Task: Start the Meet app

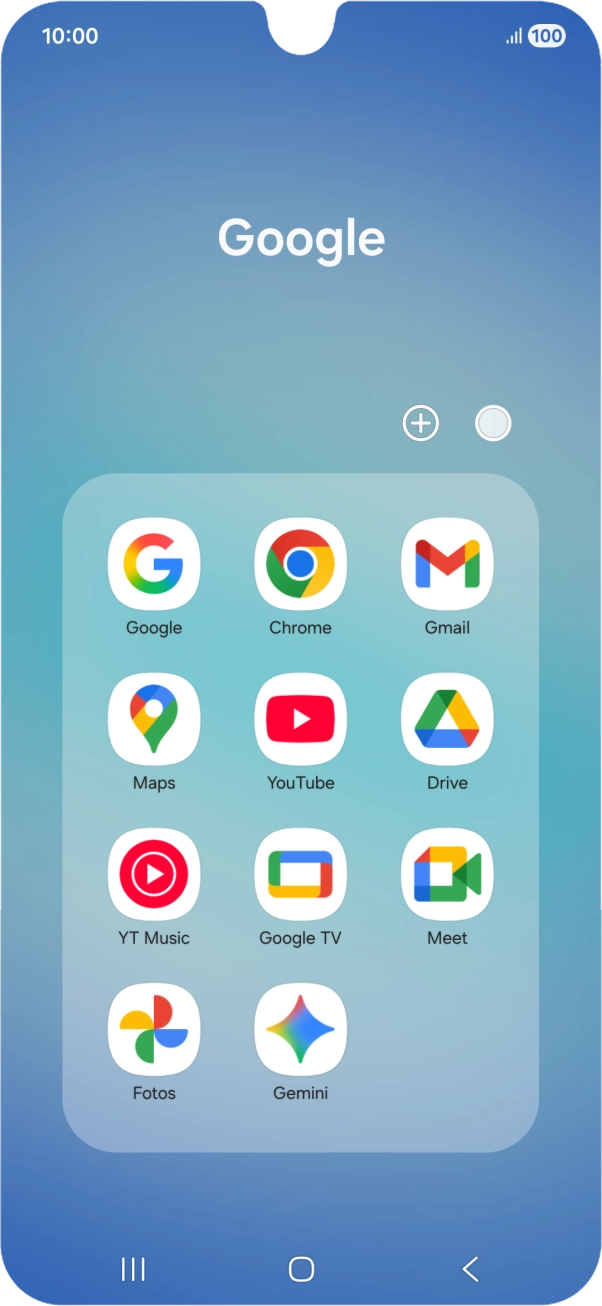Action: coord(447,875)
